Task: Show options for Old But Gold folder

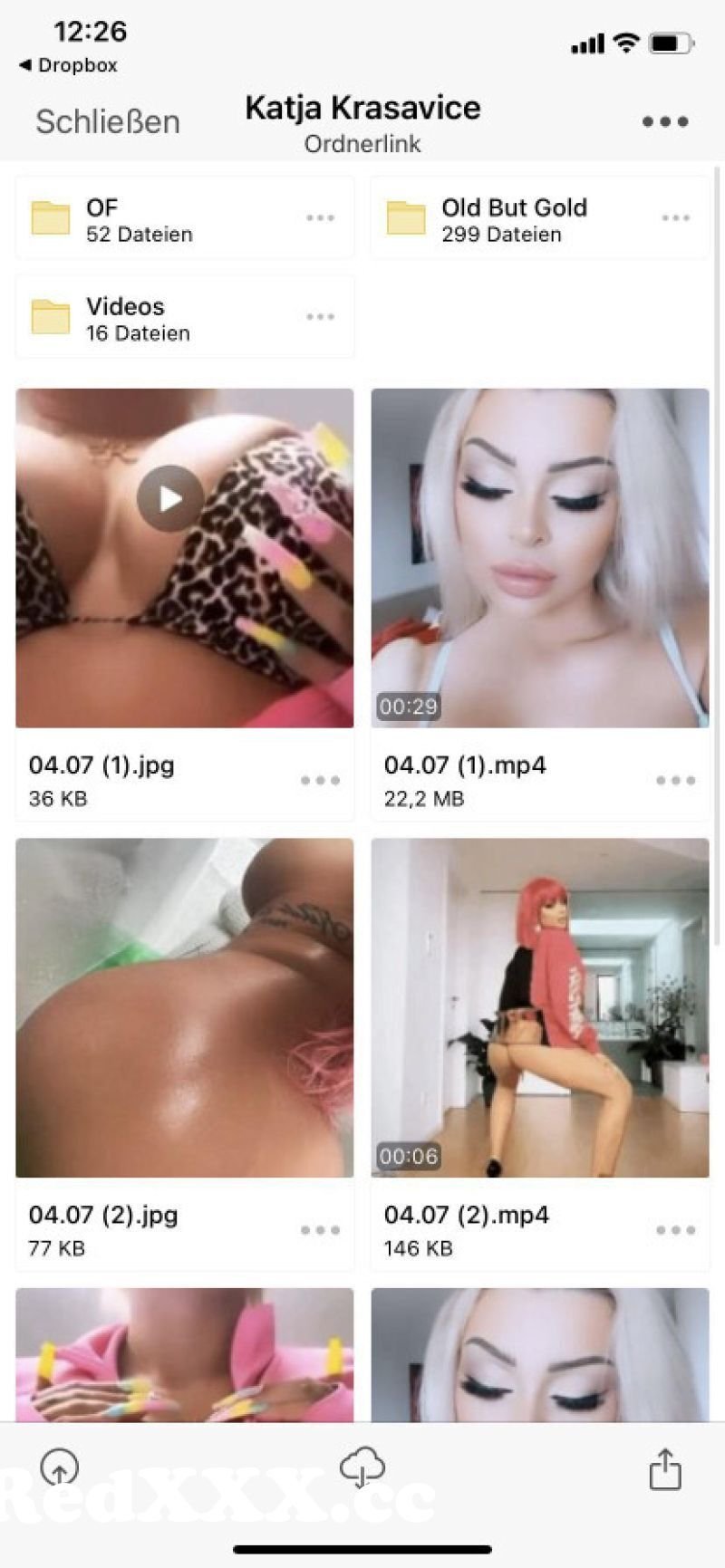Action: point(675,218)
